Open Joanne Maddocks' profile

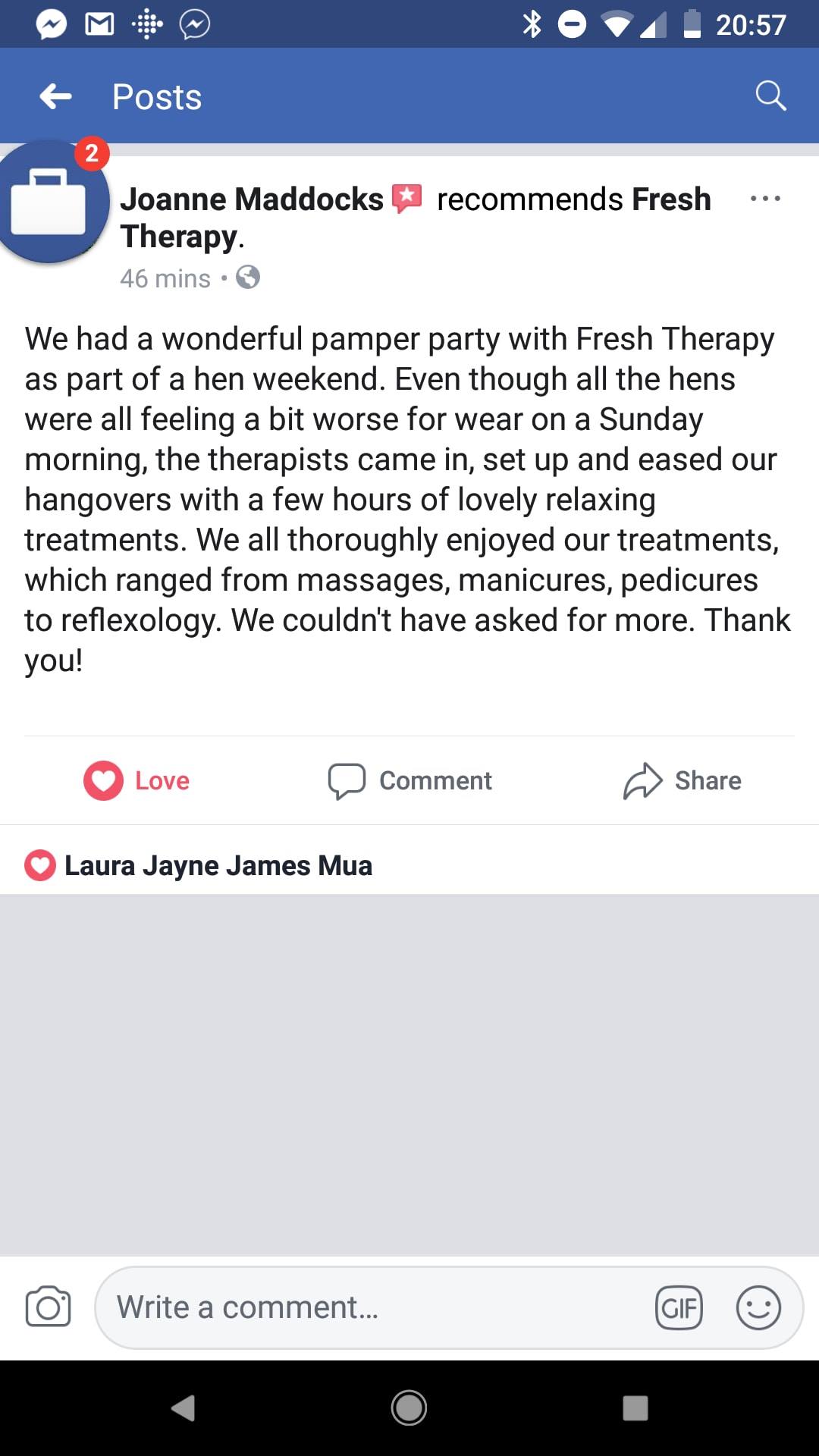pyautogui.click(x=251, y=199)
